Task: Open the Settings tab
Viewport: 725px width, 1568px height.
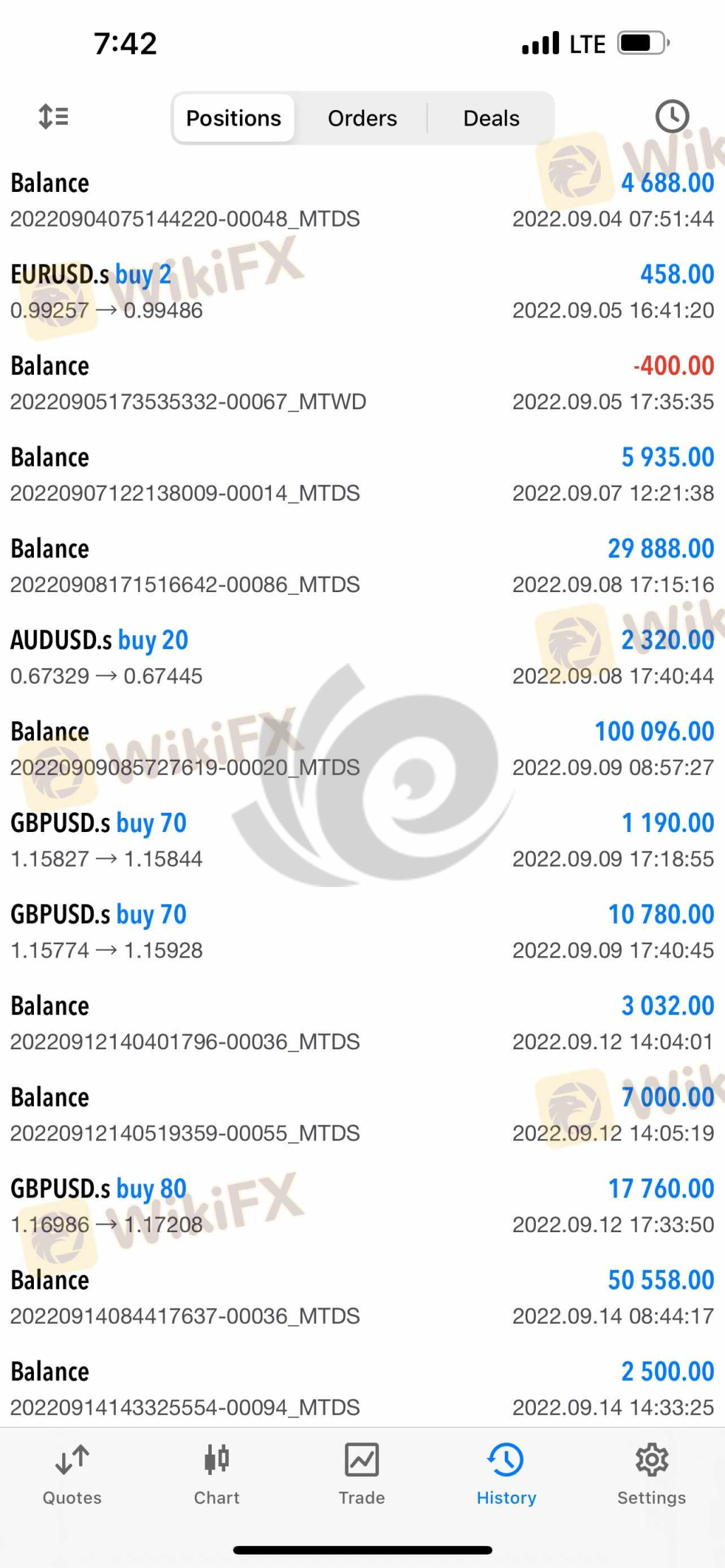Action: coord(651,1474)
